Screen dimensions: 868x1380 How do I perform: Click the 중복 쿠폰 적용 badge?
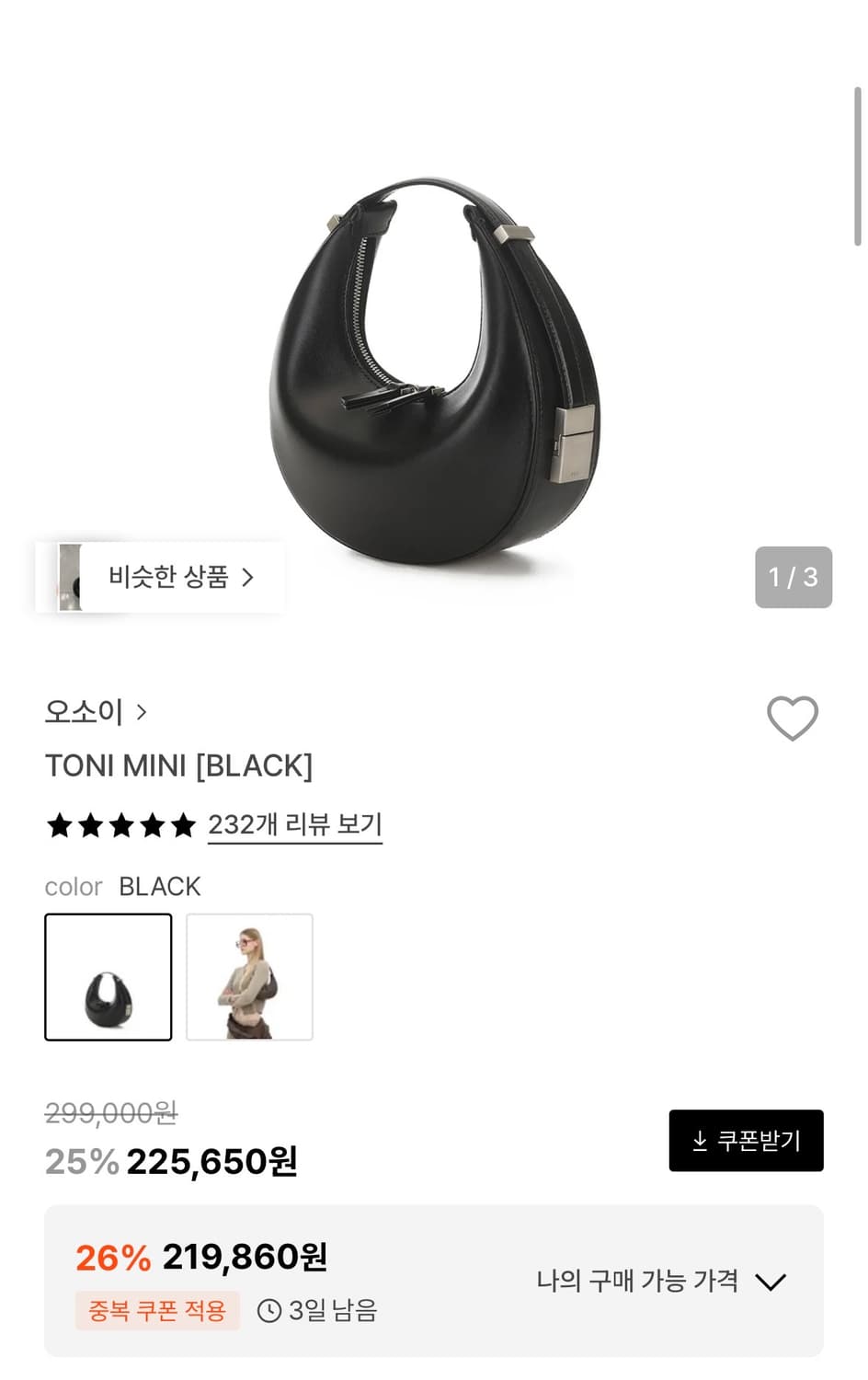click(156, 1310)
